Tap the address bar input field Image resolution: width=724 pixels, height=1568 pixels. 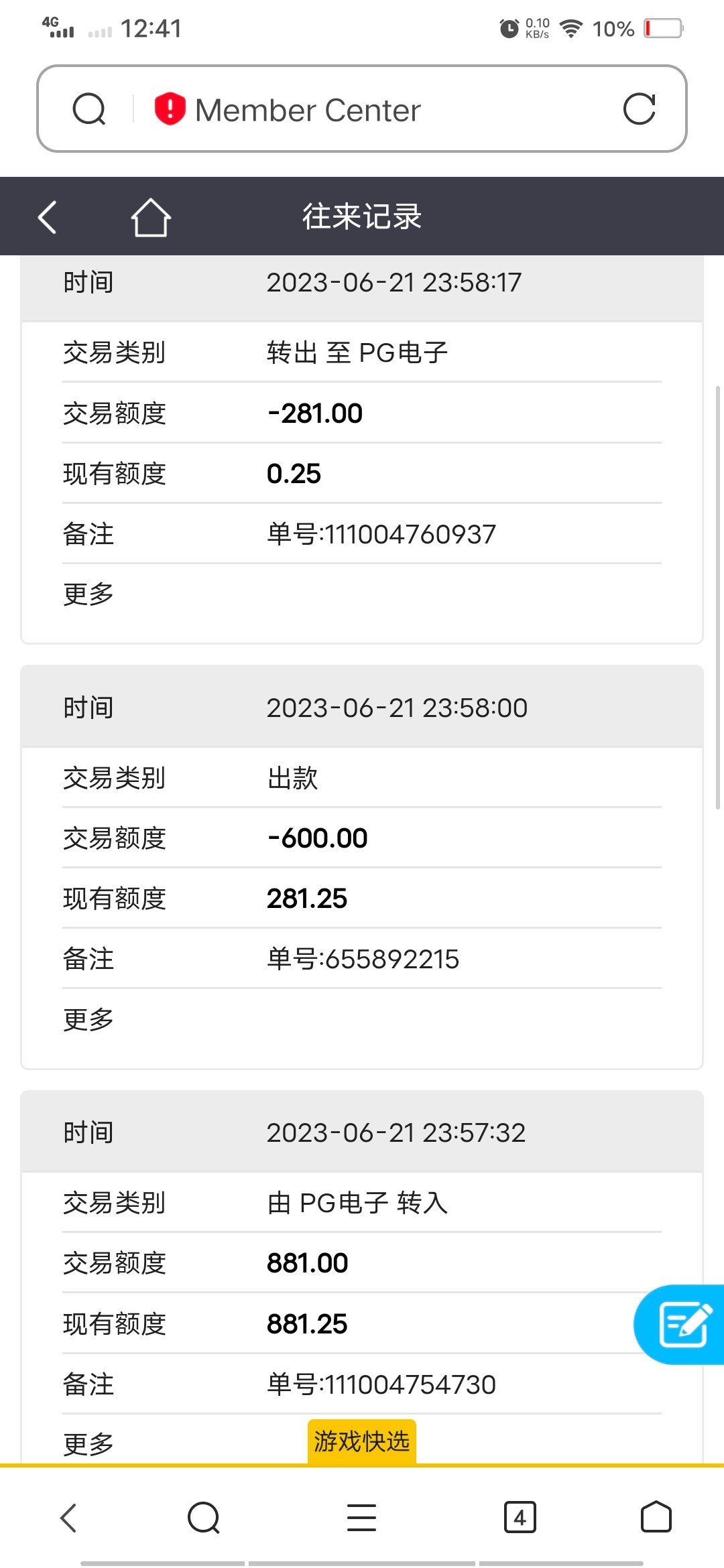[402, 109]
